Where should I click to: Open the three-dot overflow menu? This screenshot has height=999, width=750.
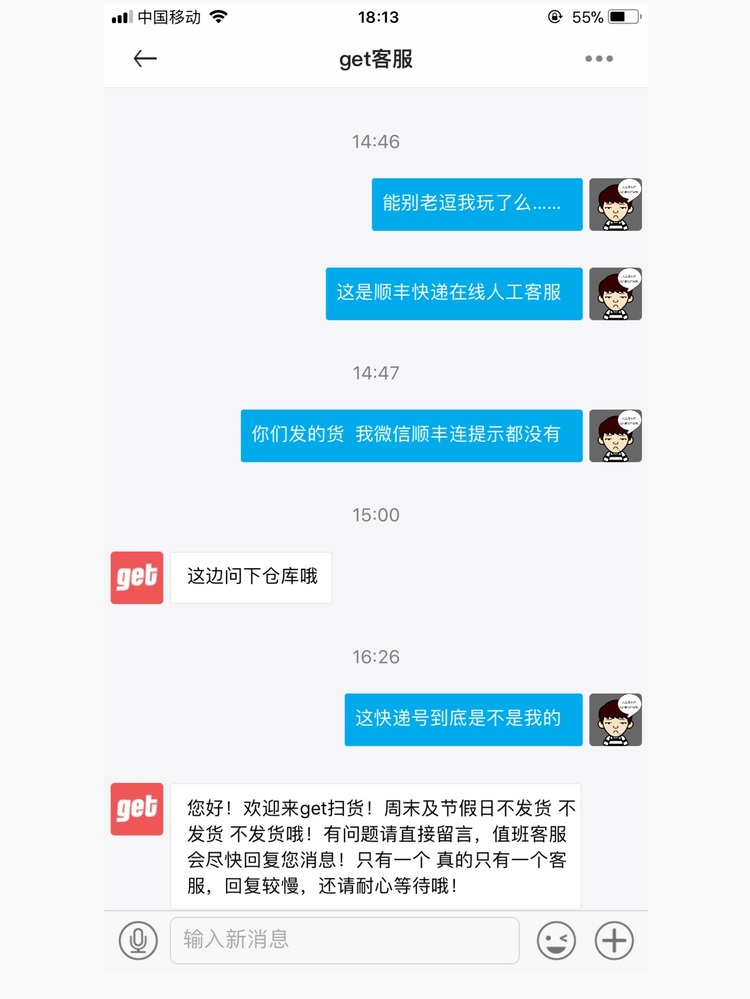[x=599, y=59]
